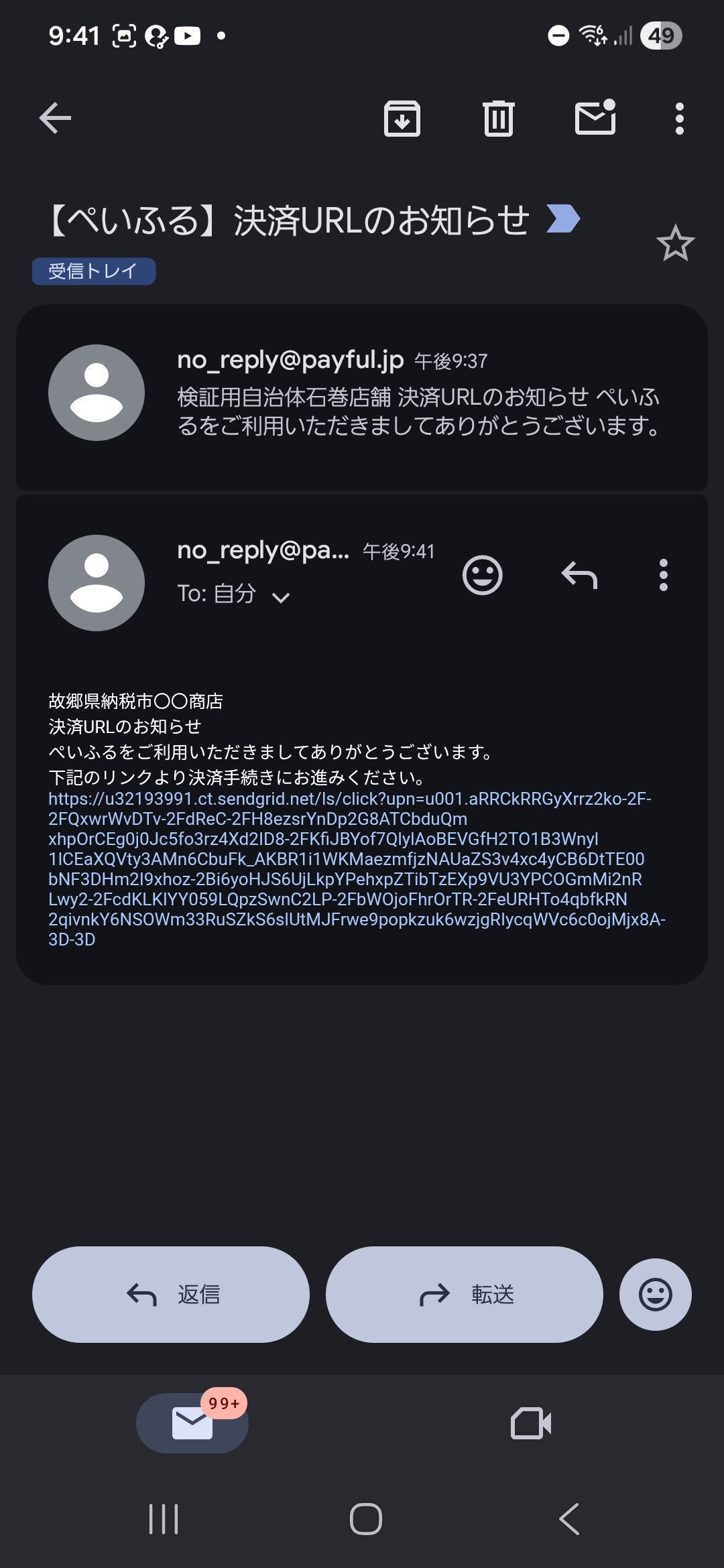
Task: Tap the 返信 reply button
Action: pyautogui.click(x=170, y=1294)
